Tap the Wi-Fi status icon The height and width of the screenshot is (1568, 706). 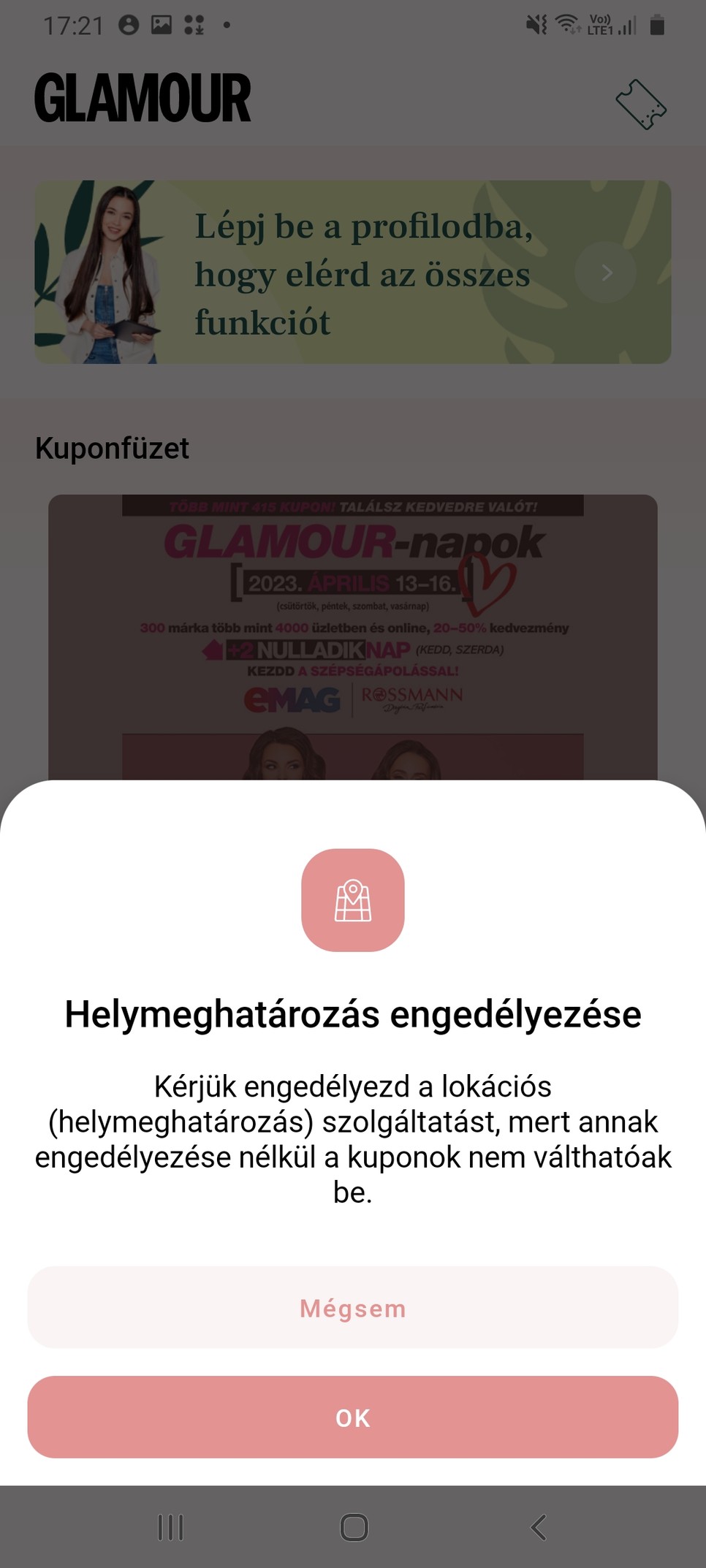point(566,24)
